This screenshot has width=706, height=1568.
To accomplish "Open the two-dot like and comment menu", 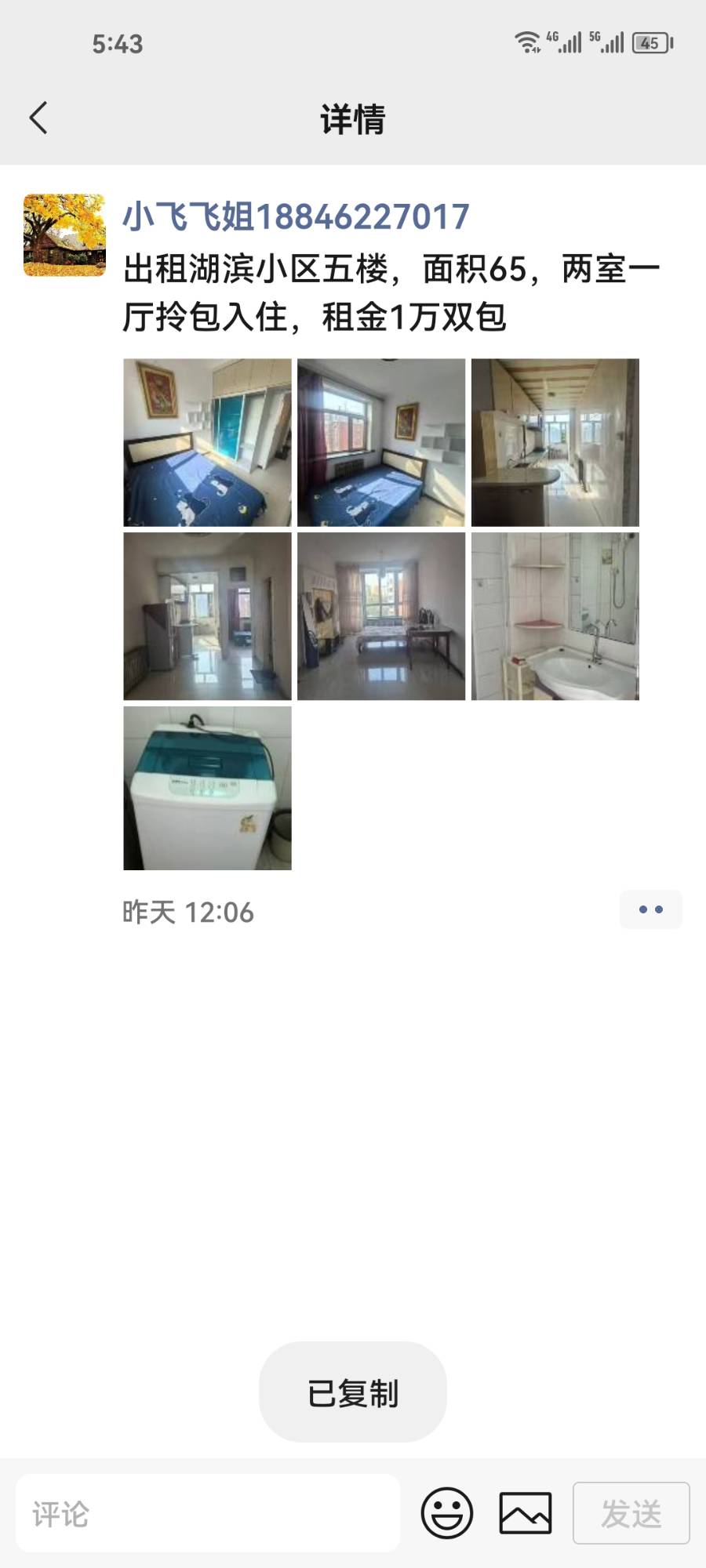I will pyautogui.click(x=650, y=909).
